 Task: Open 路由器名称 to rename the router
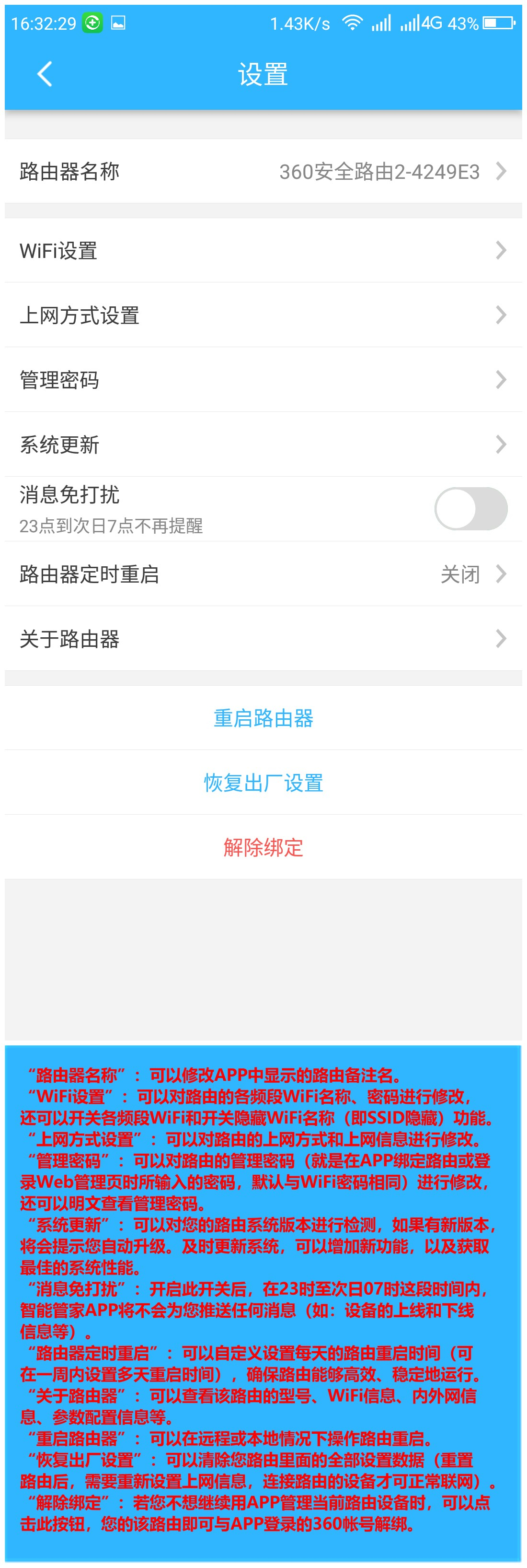coord(263,172)
